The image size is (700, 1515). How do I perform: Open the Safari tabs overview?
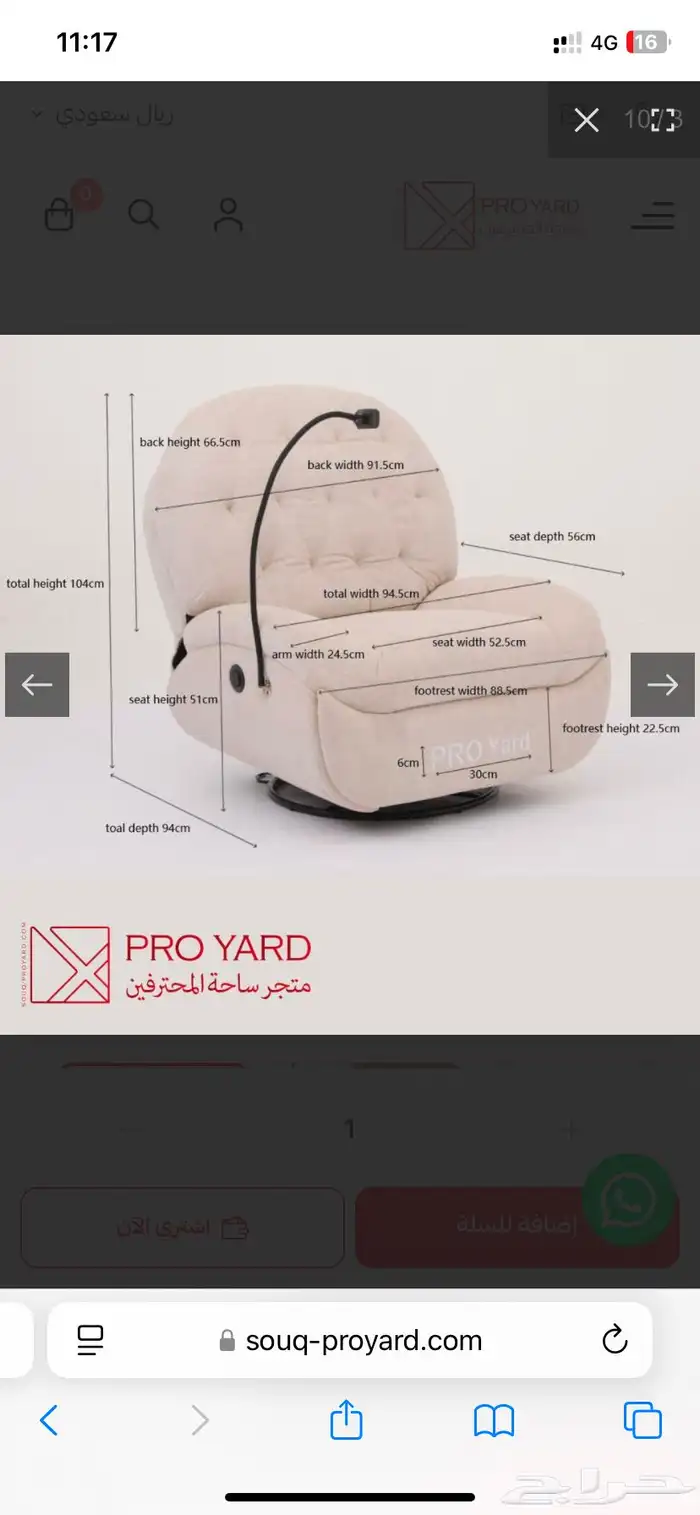[642, 1420]
